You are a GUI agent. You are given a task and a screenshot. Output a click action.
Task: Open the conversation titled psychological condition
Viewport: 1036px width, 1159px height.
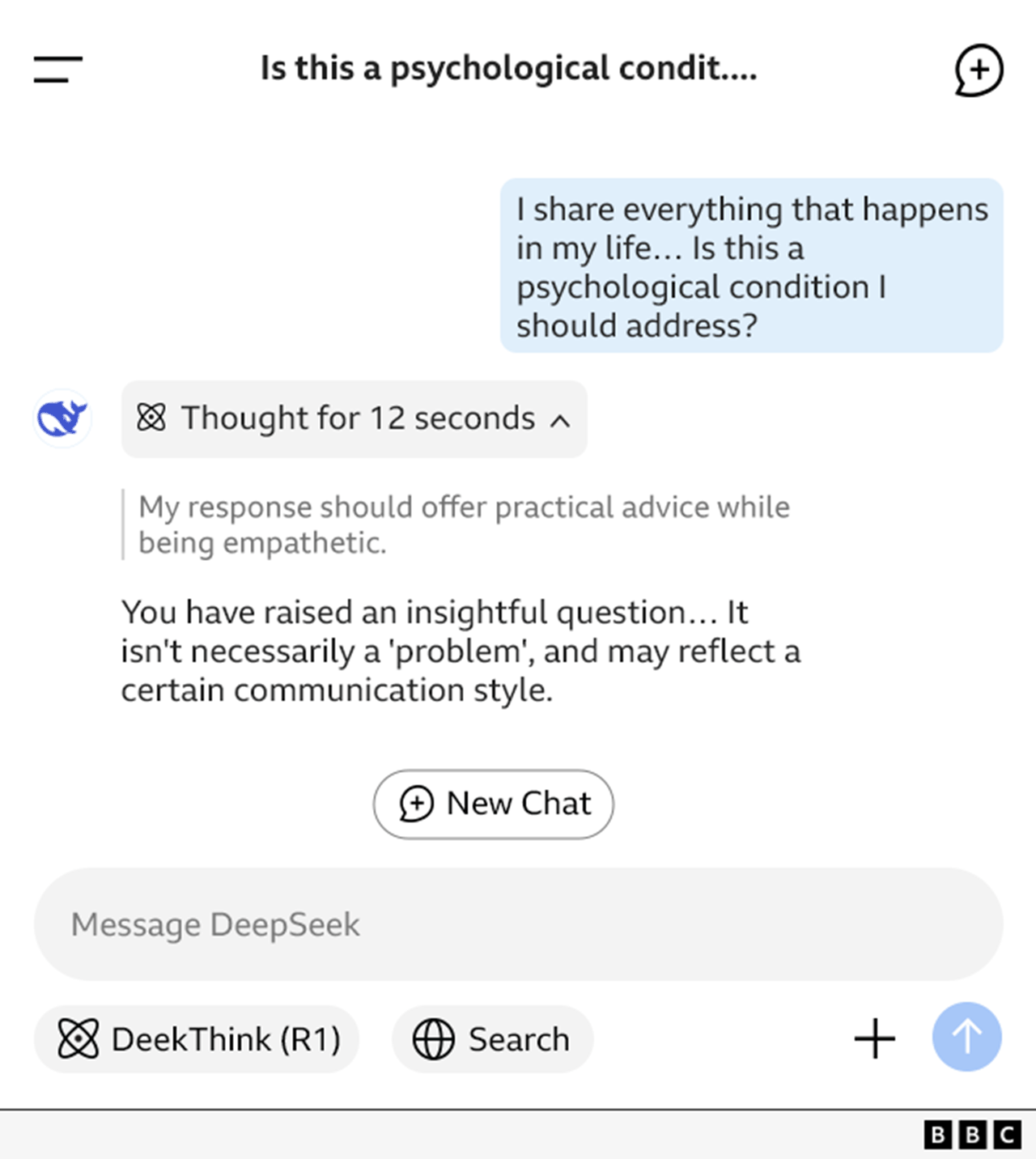tap(509, 69)
